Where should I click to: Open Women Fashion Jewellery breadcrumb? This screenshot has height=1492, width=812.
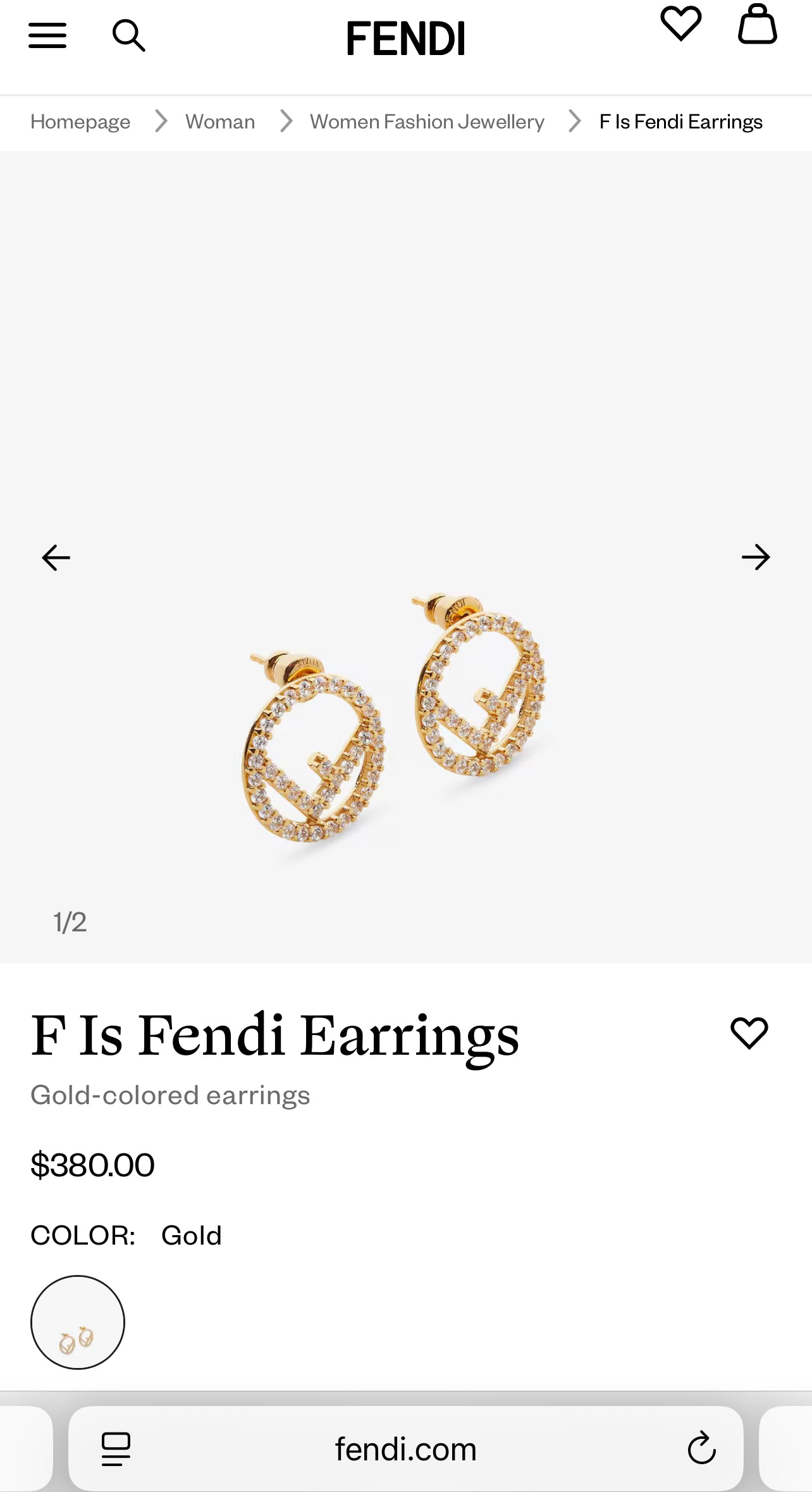coord(427,121)
